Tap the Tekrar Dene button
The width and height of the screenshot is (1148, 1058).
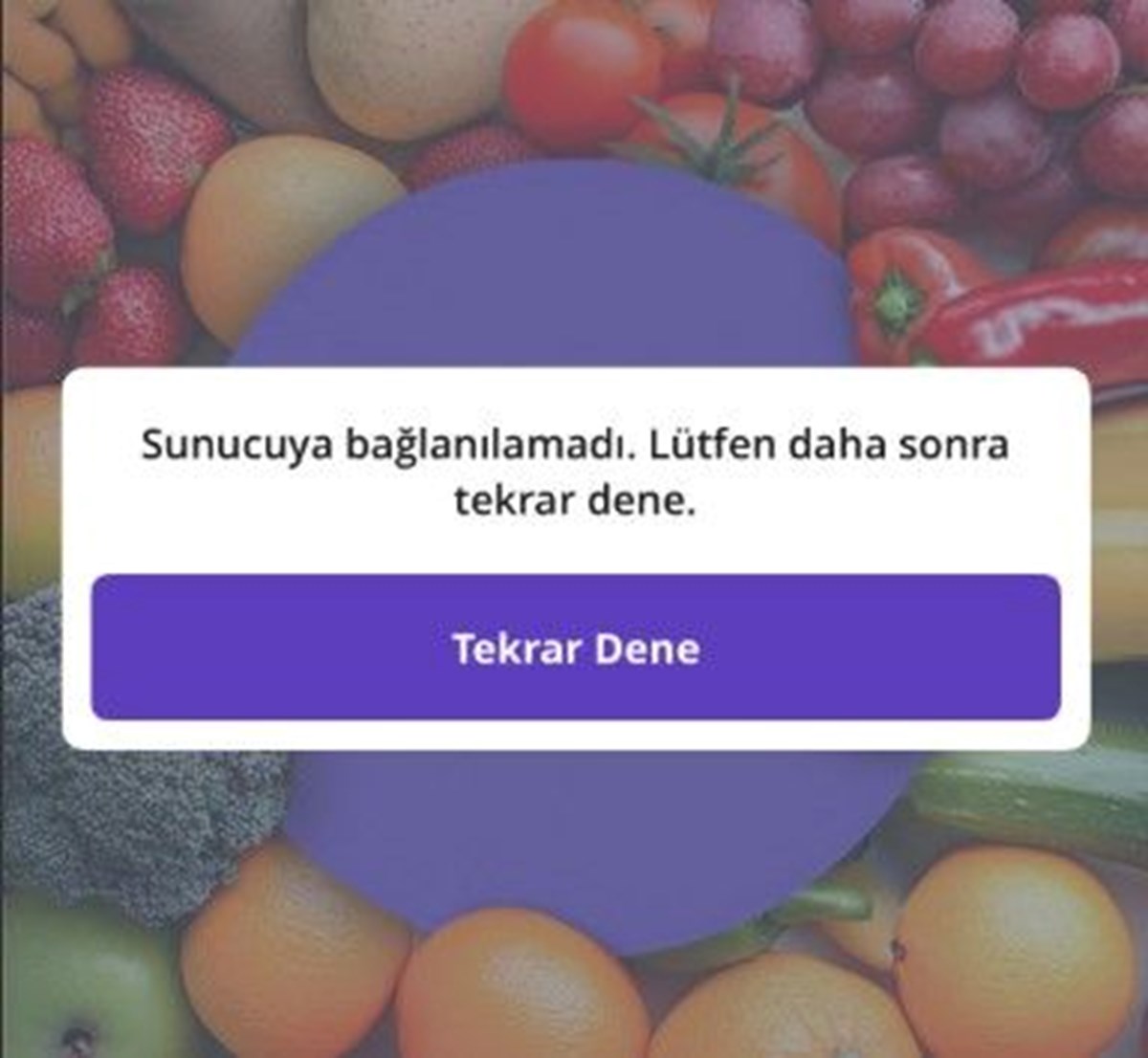click(575, 648)
